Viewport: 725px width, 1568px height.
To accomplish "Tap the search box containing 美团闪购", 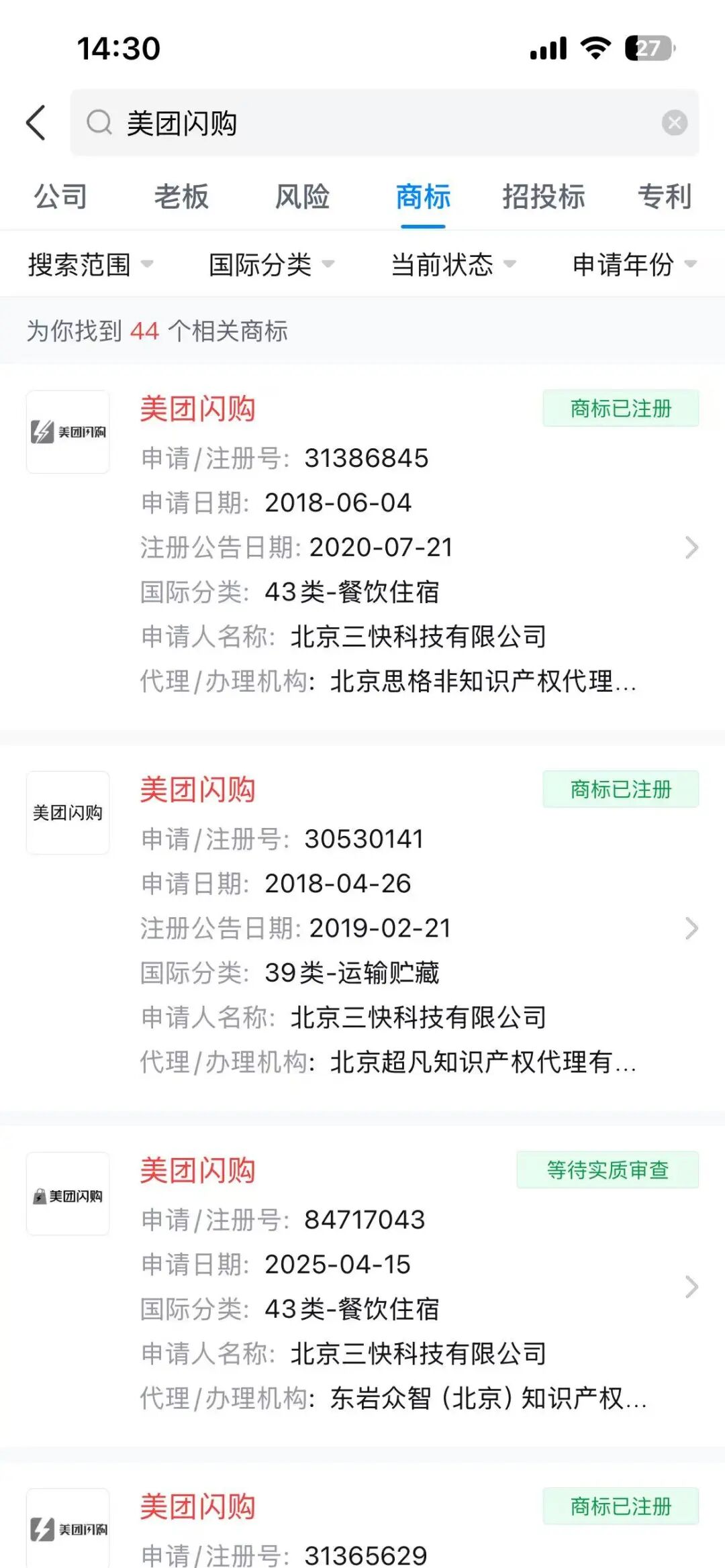I will coord(376,123).
